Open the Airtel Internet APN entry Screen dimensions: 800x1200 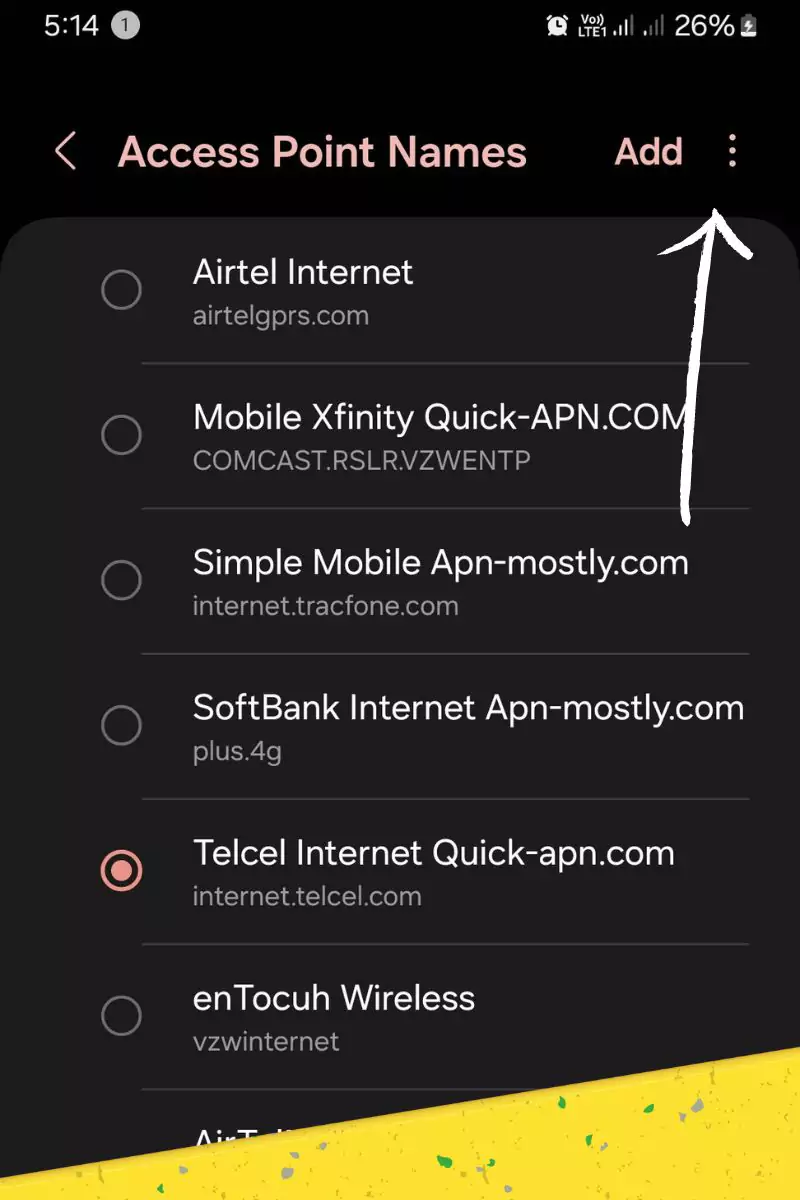click(x=400, y=290)
